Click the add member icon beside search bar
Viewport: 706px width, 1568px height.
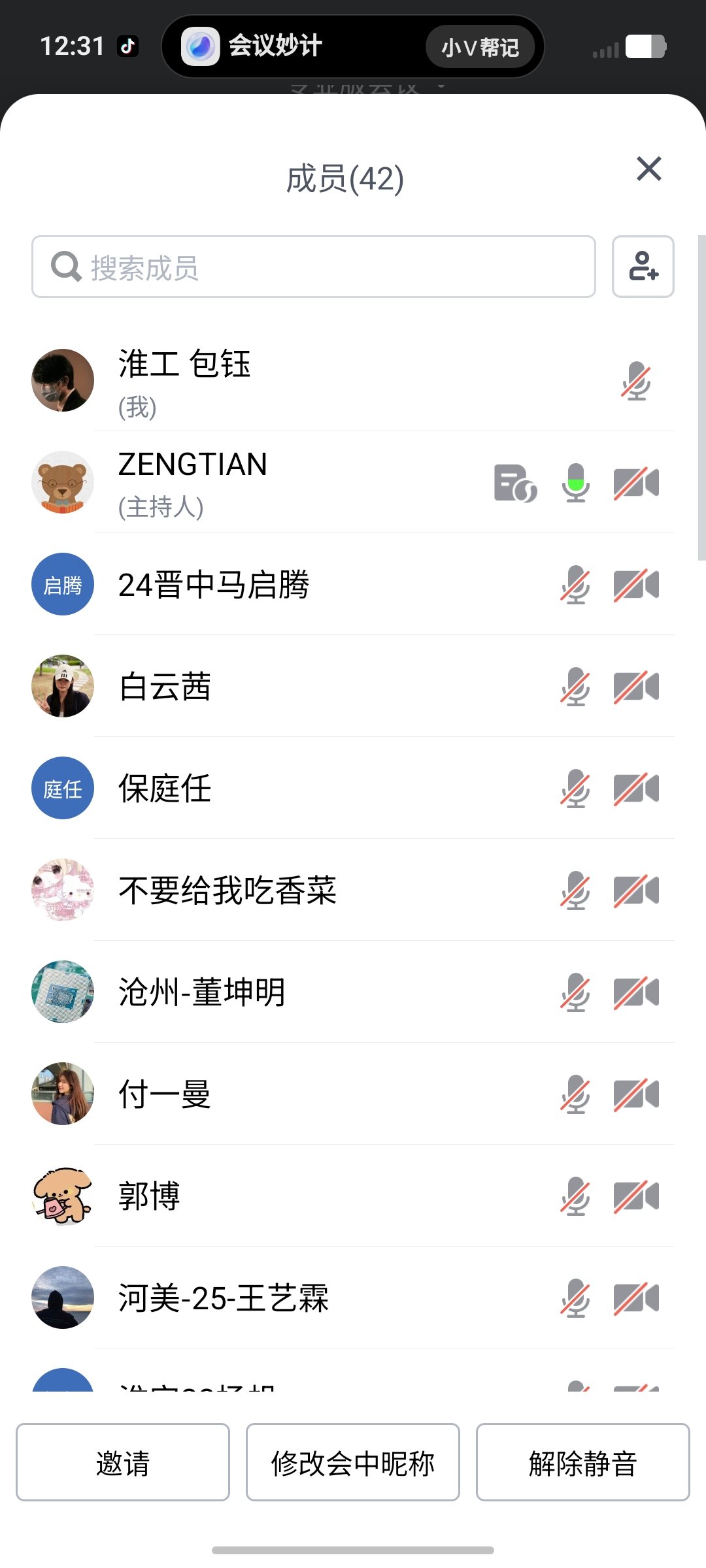point(643,267)
